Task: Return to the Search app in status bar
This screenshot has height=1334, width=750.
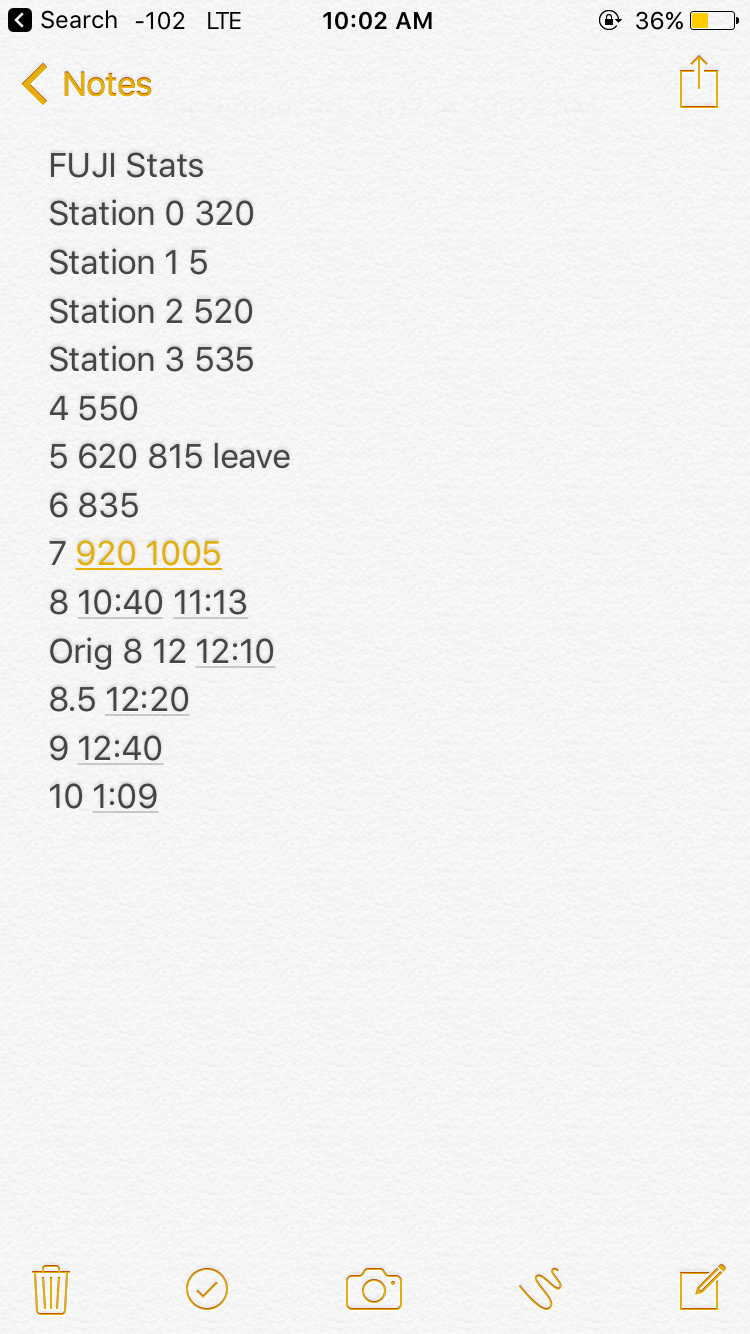Action: coord(63,20)
